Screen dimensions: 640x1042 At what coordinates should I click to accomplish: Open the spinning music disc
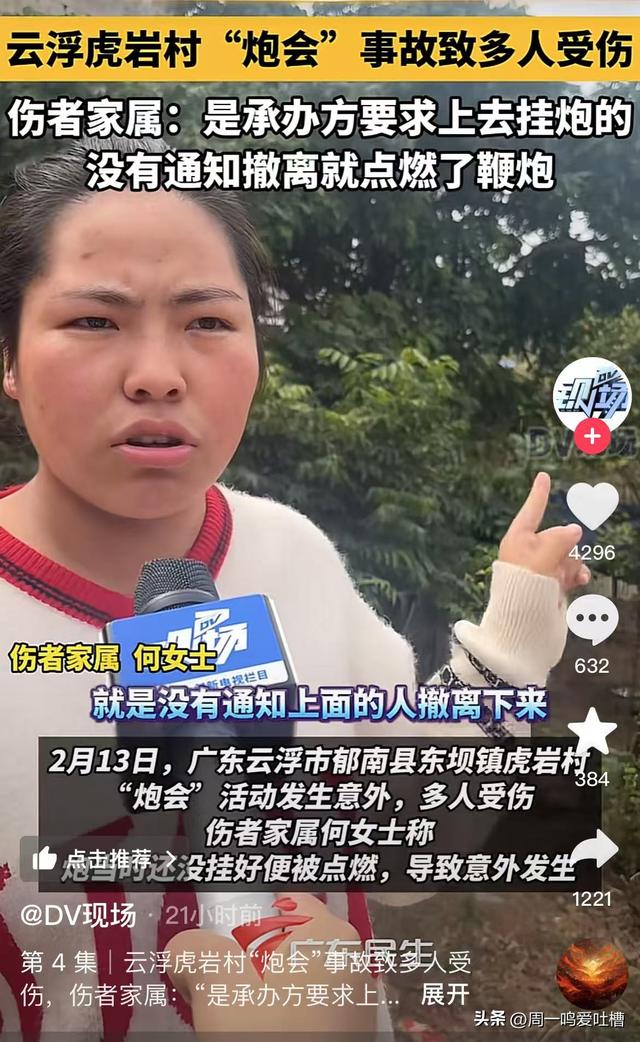[592, 974]
